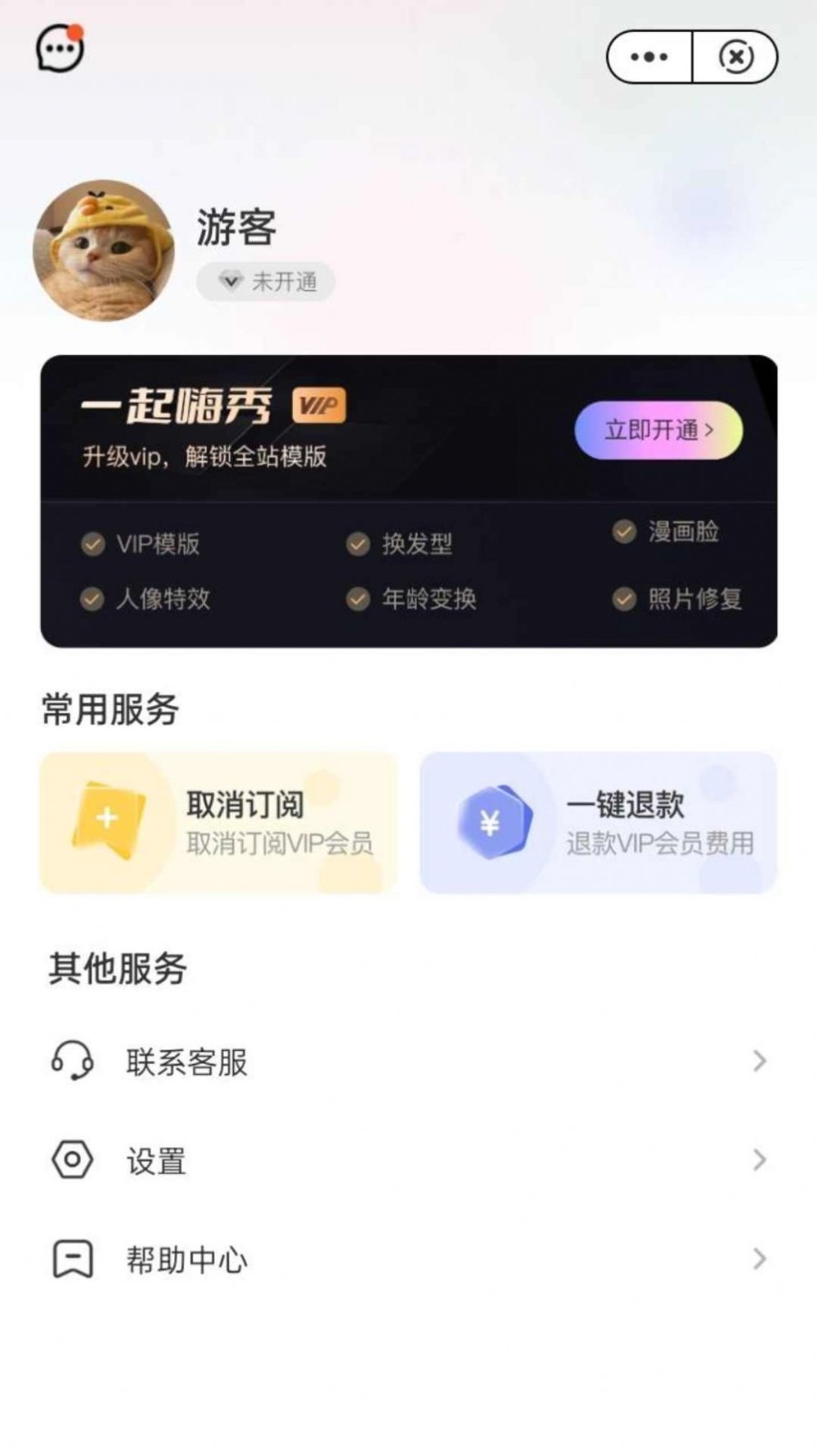This screenshot has height=1456, width=817.
Task: Go to 设置 settings
Action: pyautogui.click(x=408, y=1160)
